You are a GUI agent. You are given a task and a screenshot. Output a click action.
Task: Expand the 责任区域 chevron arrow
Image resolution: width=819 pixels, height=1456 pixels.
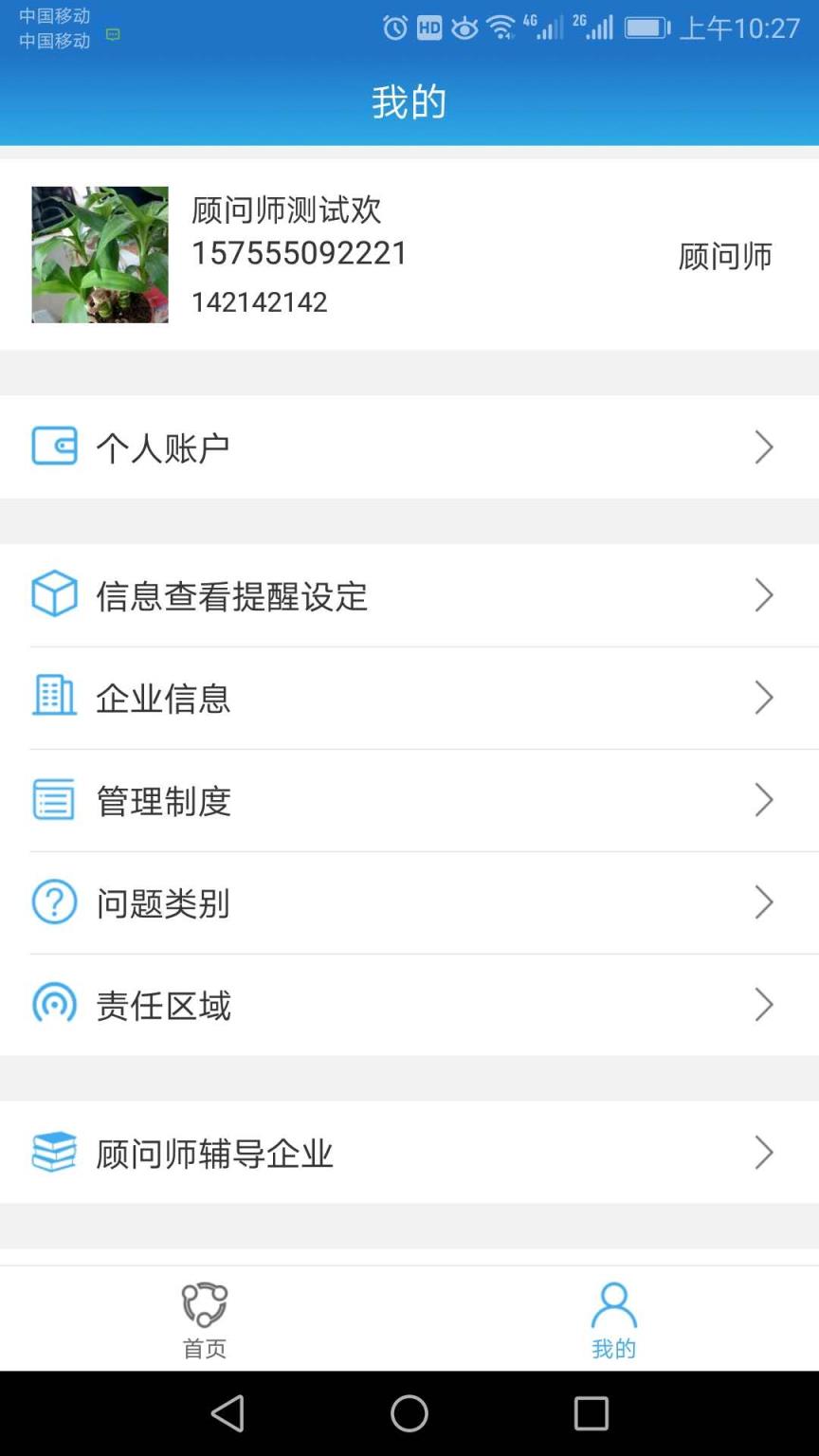[764, 1005]
